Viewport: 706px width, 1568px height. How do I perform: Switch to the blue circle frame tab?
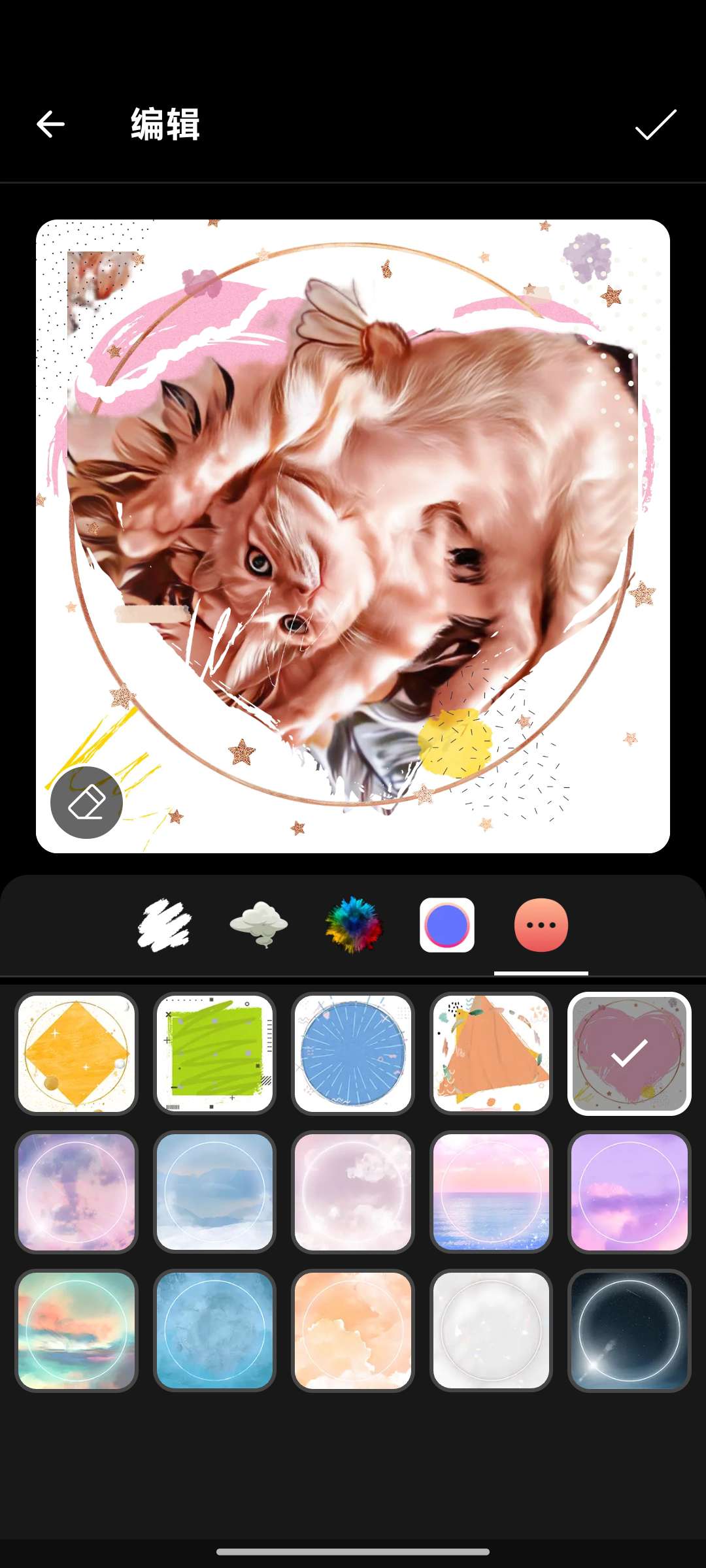click(447, 925)
